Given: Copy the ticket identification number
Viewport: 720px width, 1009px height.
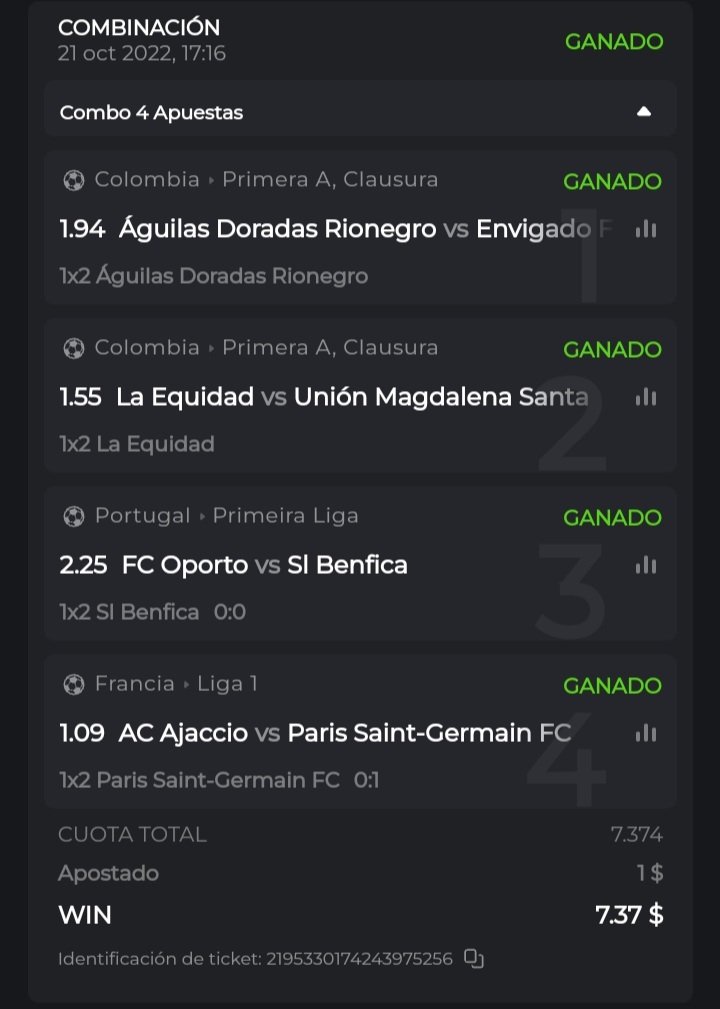Looking at the screenshot, I should (x=474, y=959).
